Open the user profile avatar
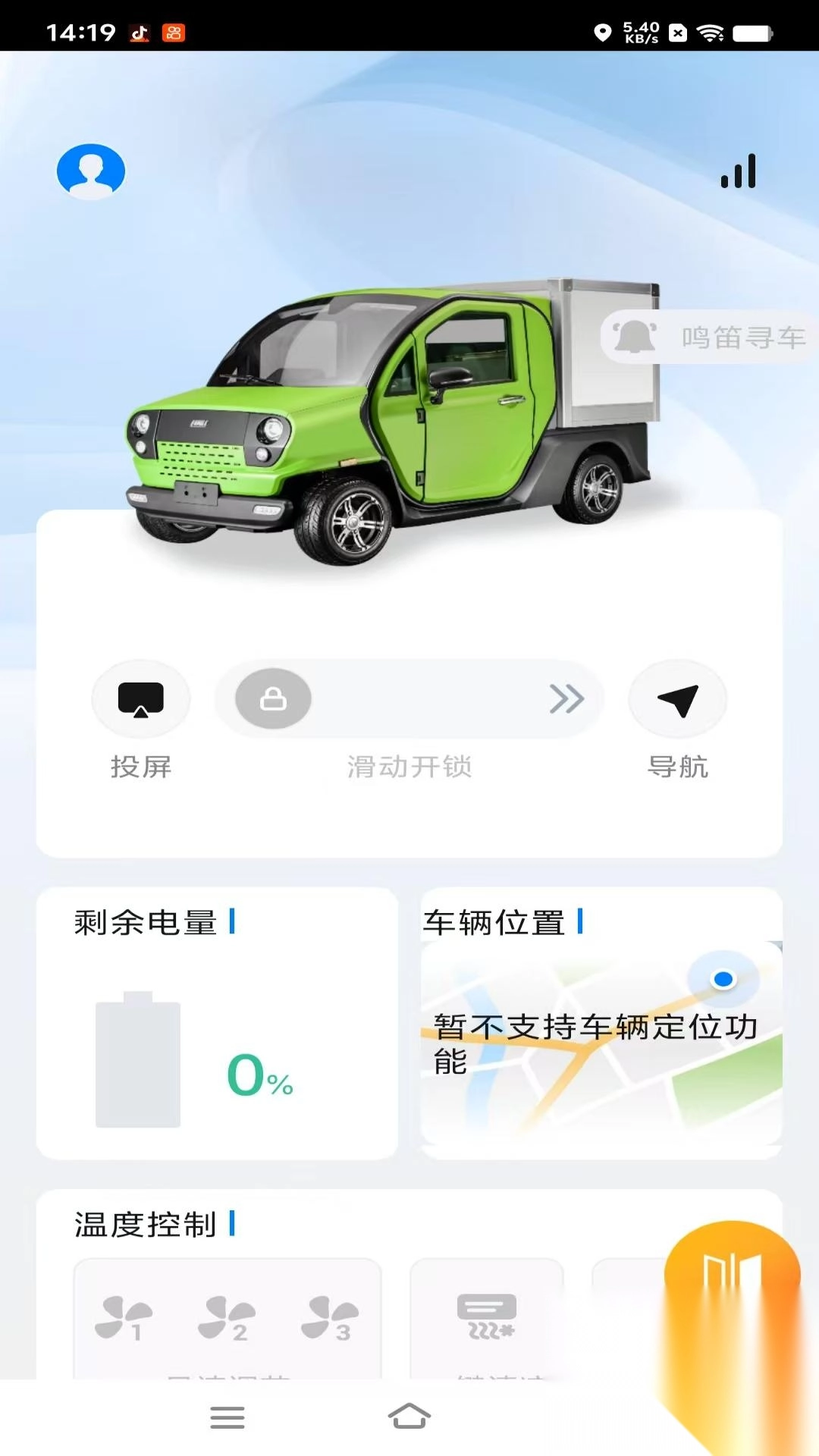Image resolution: width=819 pixels, height=1456 pixels. click(x=90, y=171)
